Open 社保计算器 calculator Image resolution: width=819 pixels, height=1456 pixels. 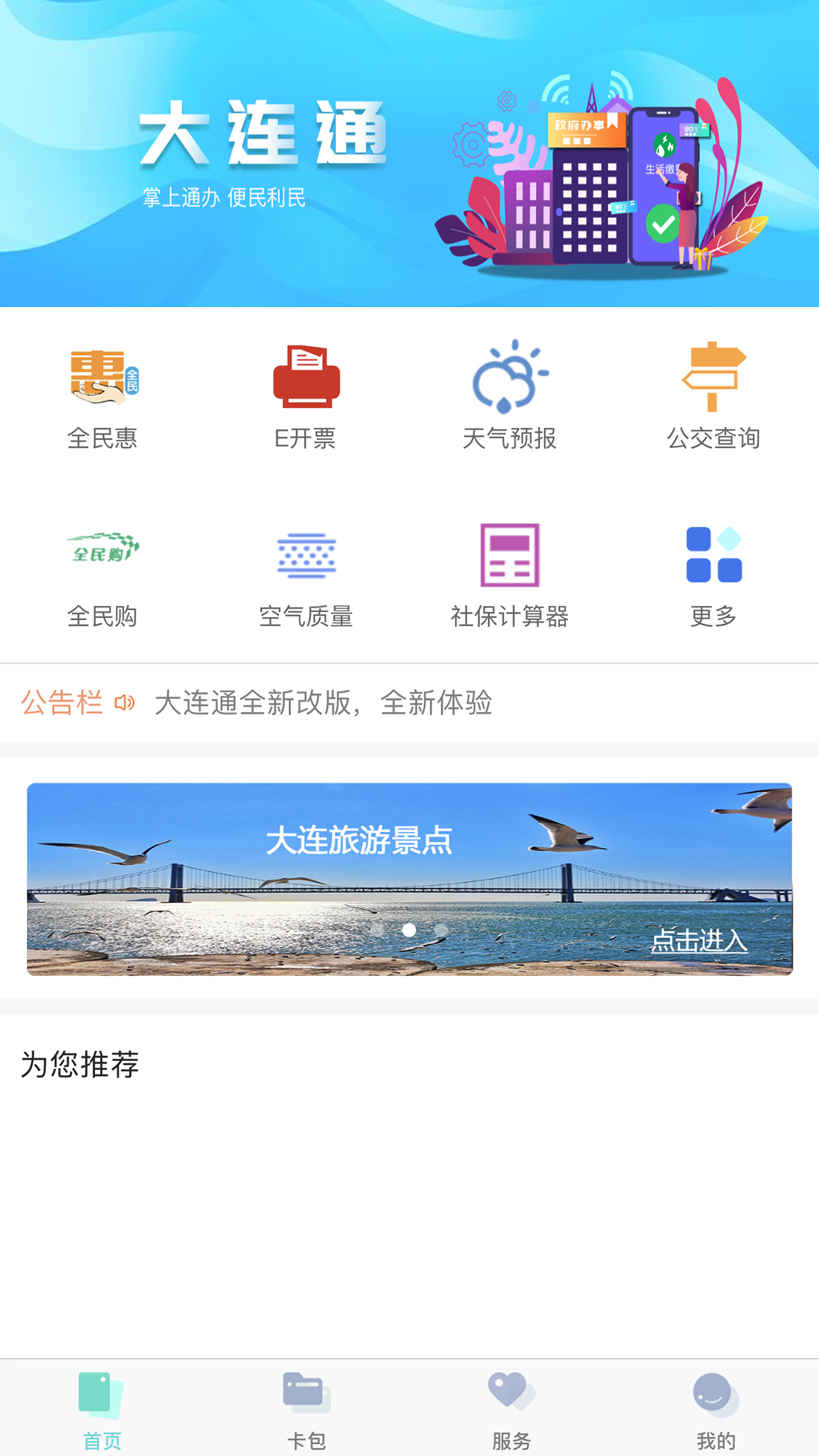510,574
